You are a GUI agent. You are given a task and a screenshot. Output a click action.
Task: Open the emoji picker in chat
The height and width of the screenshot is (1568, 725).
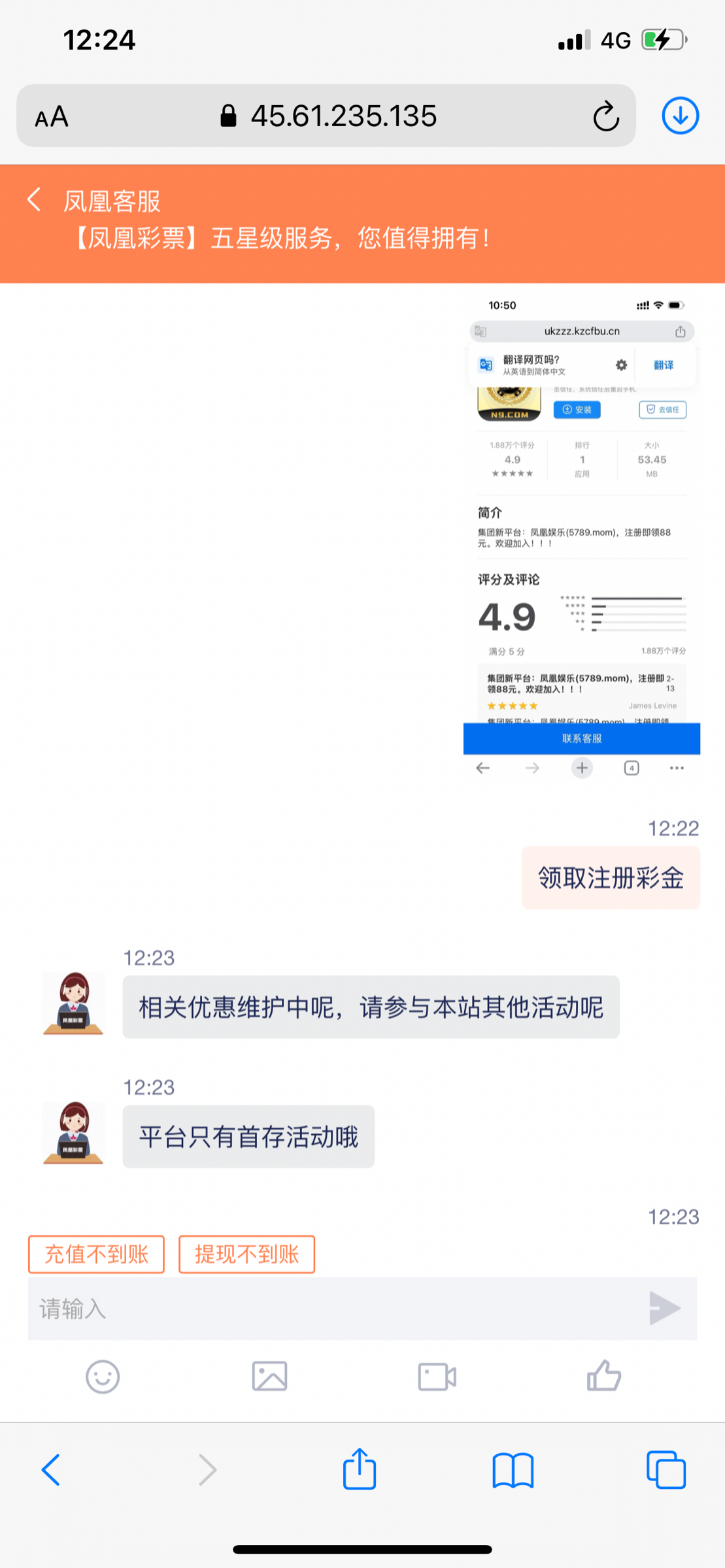101,1376
